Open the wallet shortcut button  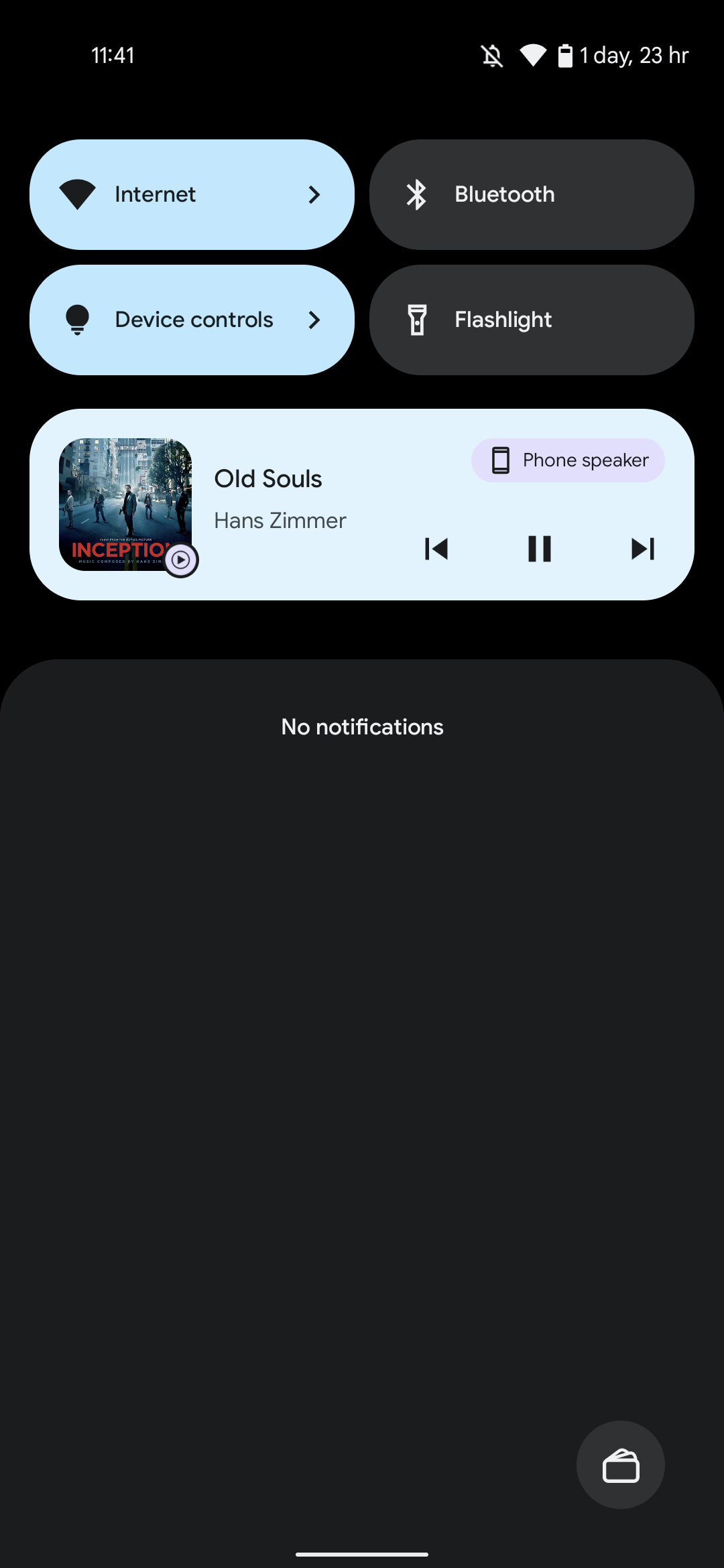620,1465
